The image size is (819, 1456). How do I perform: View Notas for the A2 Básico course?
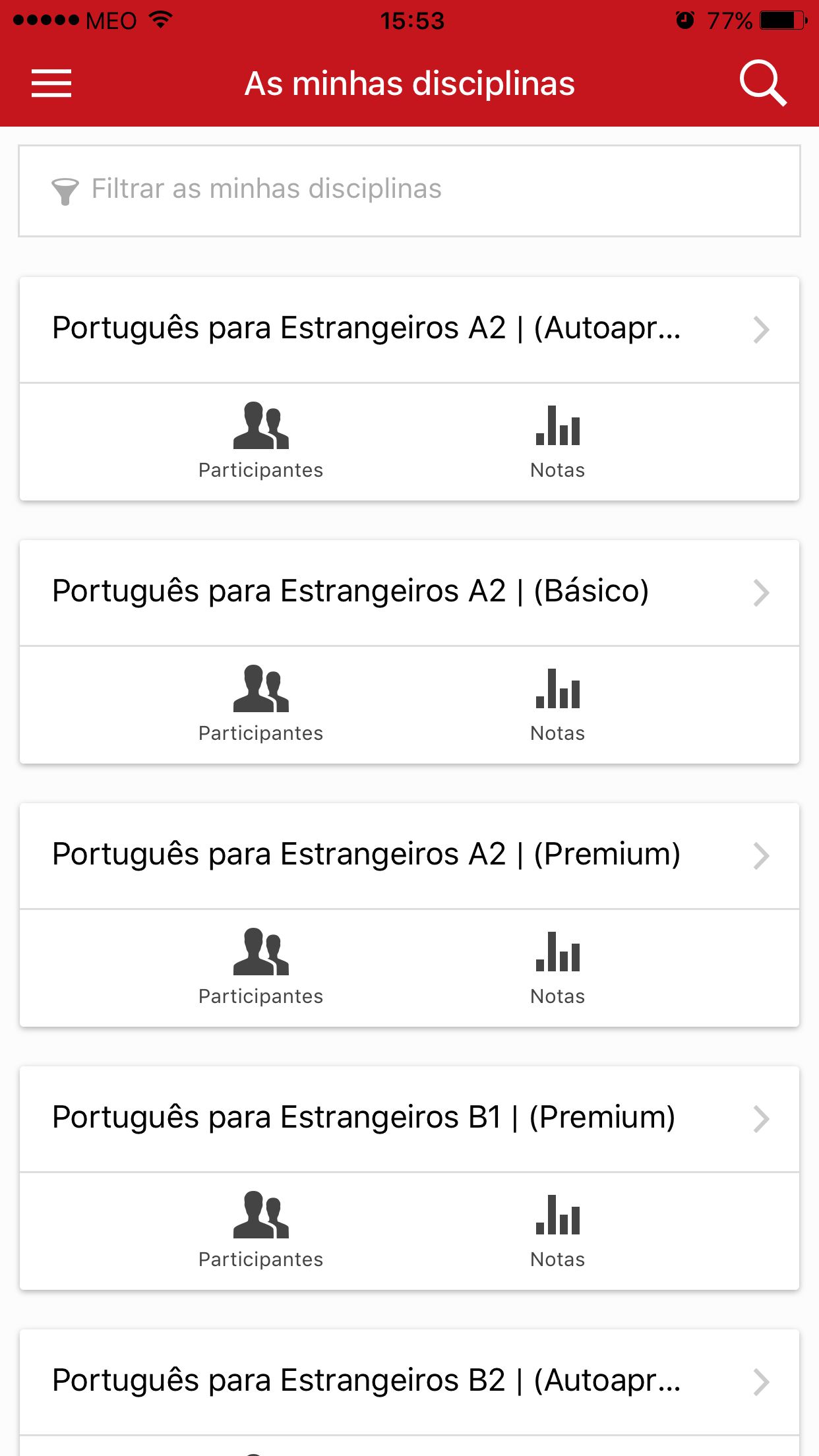[558, 705]
